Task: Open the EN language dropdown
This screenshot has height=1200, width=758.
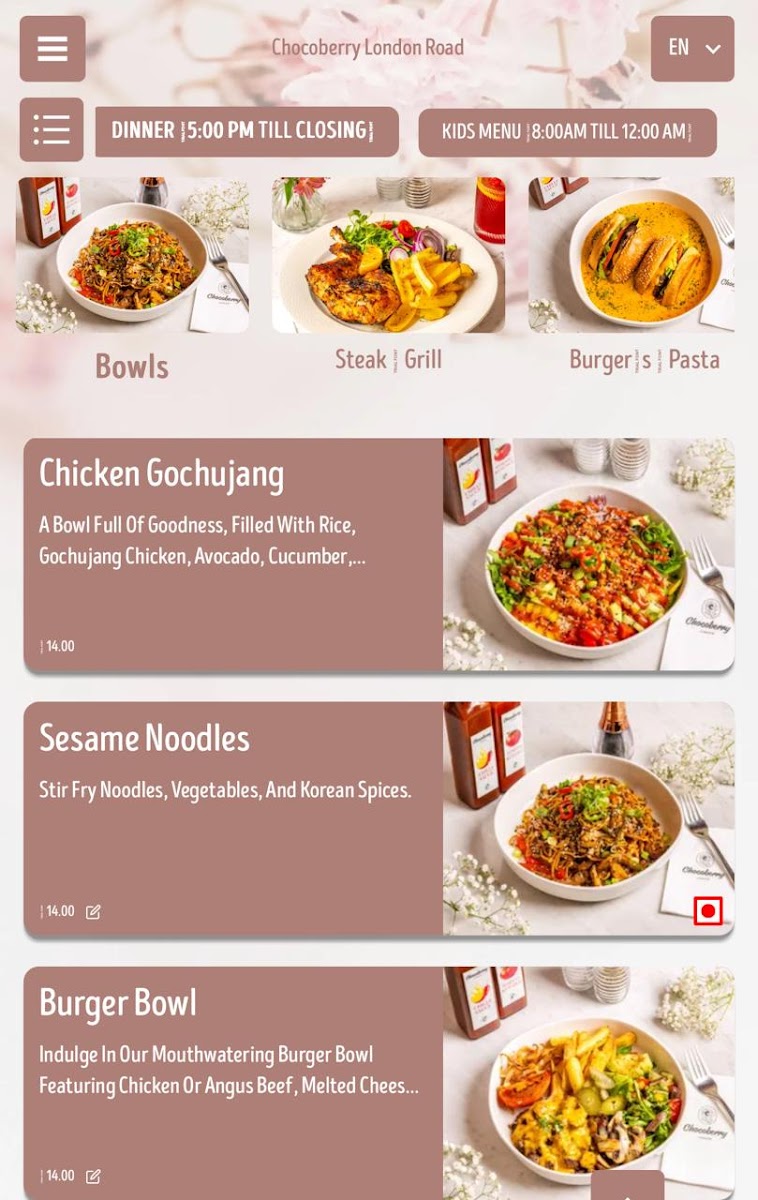Action: coord(692,49)
